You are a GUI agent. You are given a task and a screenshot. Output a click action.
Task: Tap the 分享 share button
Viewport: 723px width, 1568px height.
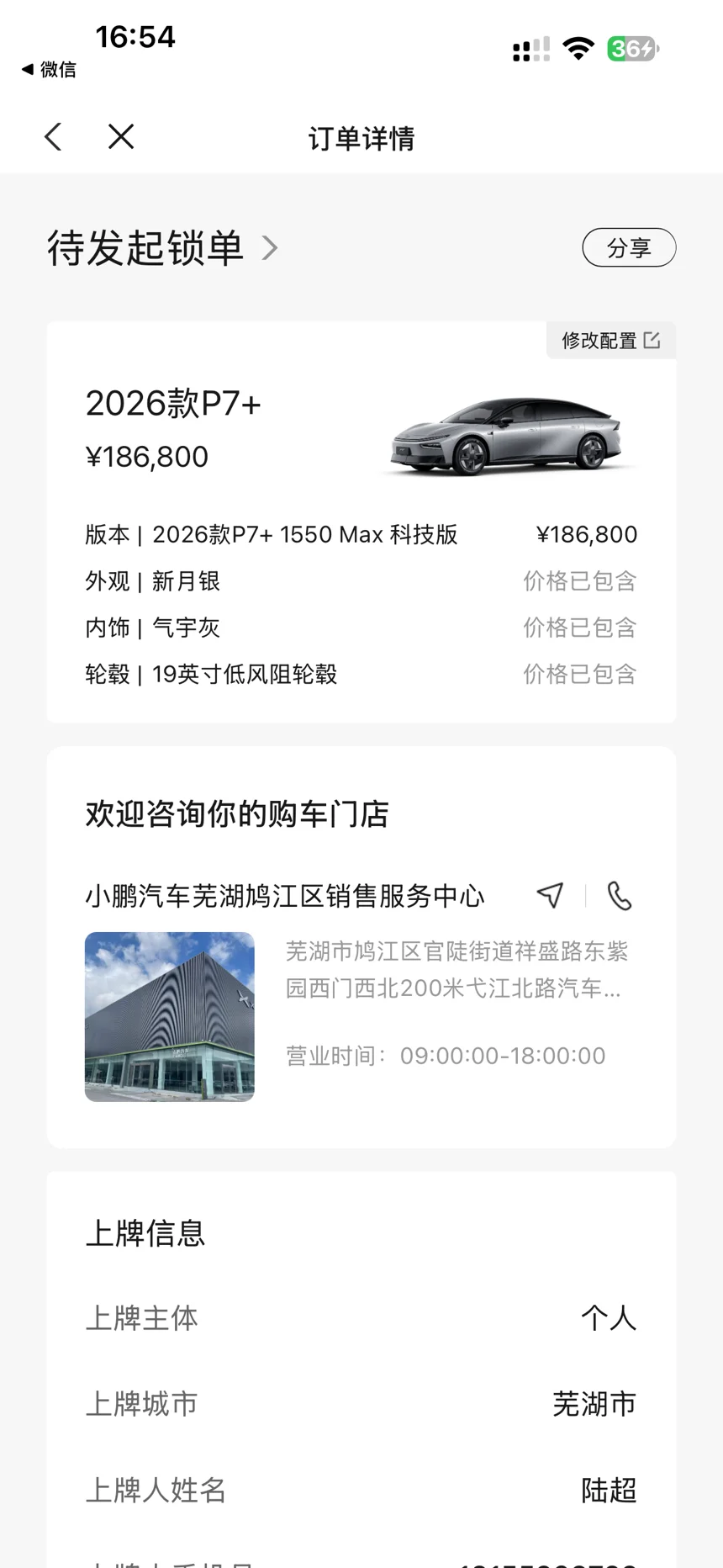tap(629, 248)
